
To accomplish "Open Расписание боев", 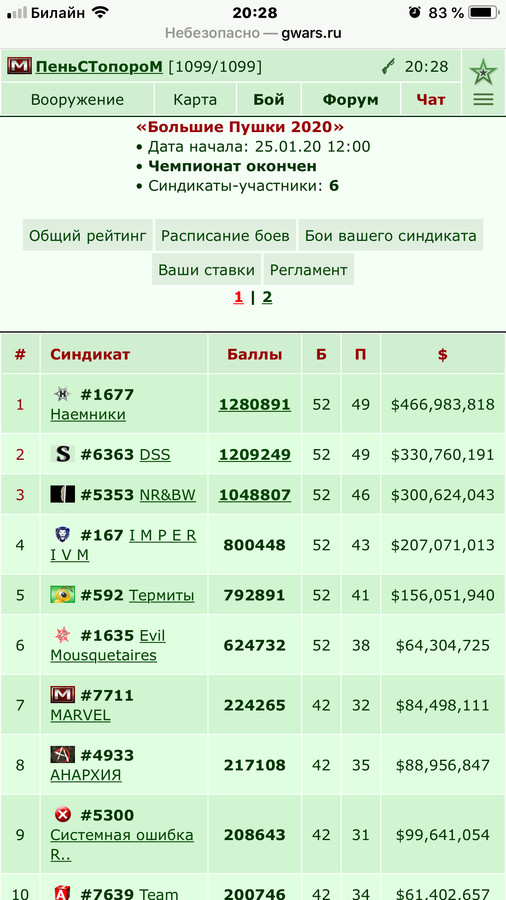I will tap(225, 235).
